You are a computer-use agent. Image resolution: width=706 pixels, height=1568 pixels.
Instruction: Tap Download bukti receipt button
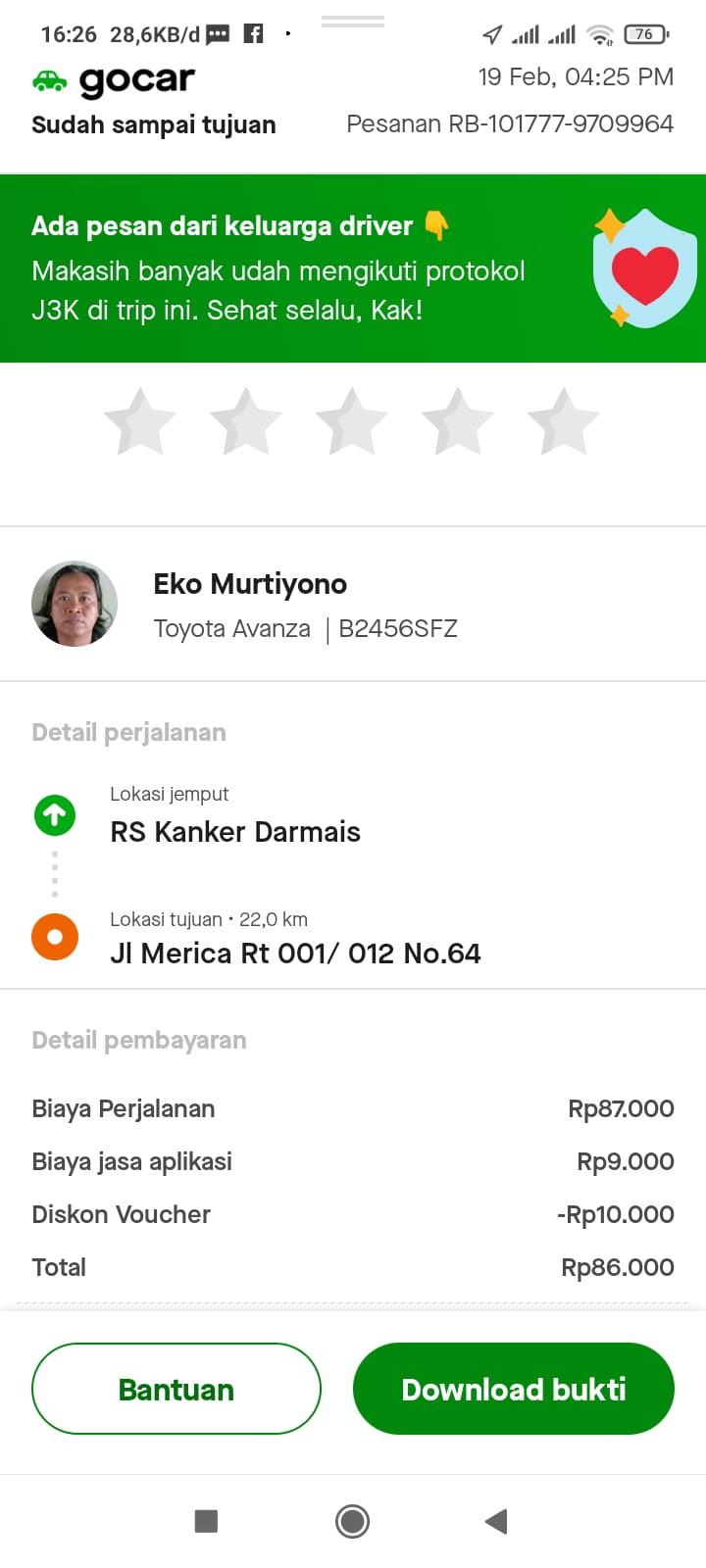[x=513, y=1389]
